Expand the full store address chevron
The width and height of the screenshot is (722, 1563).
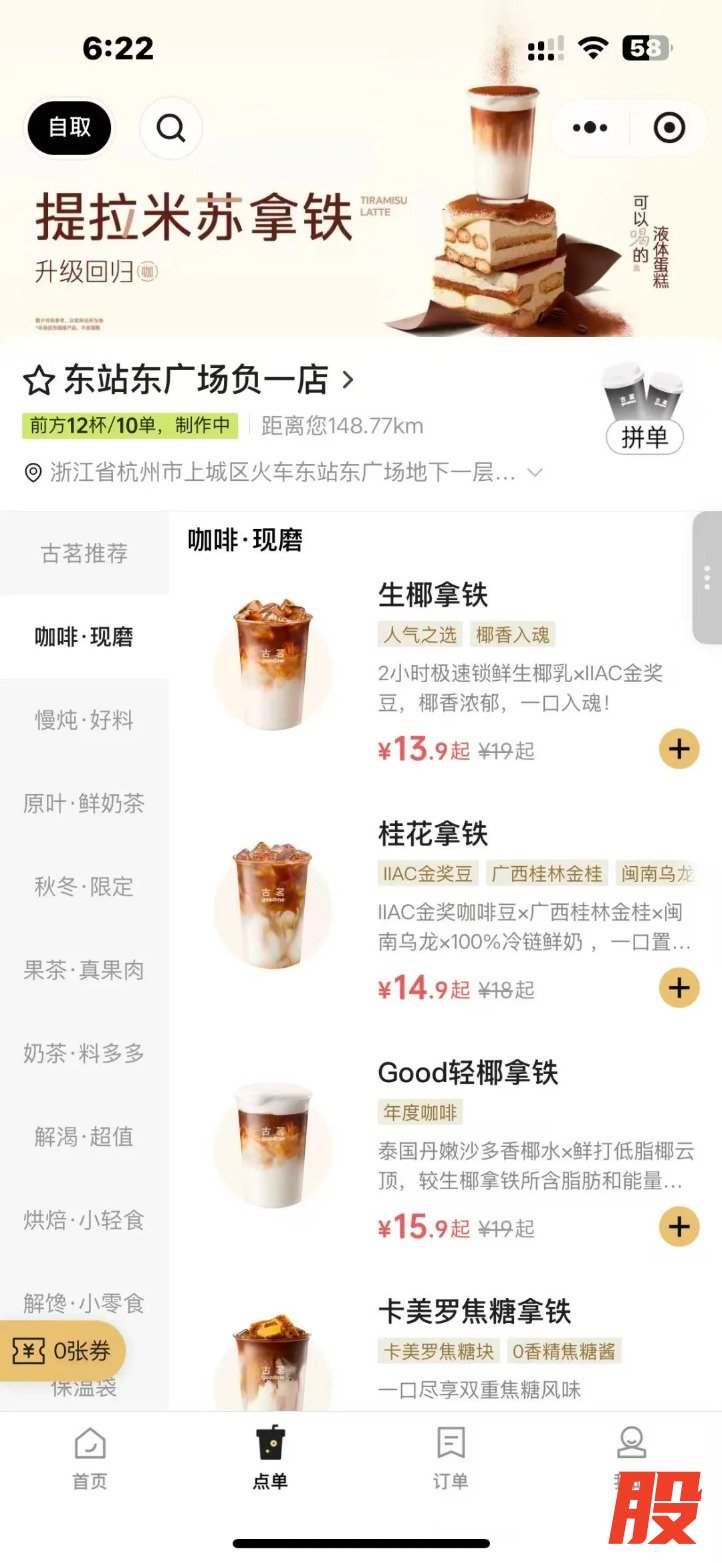[x=537, y=476]
